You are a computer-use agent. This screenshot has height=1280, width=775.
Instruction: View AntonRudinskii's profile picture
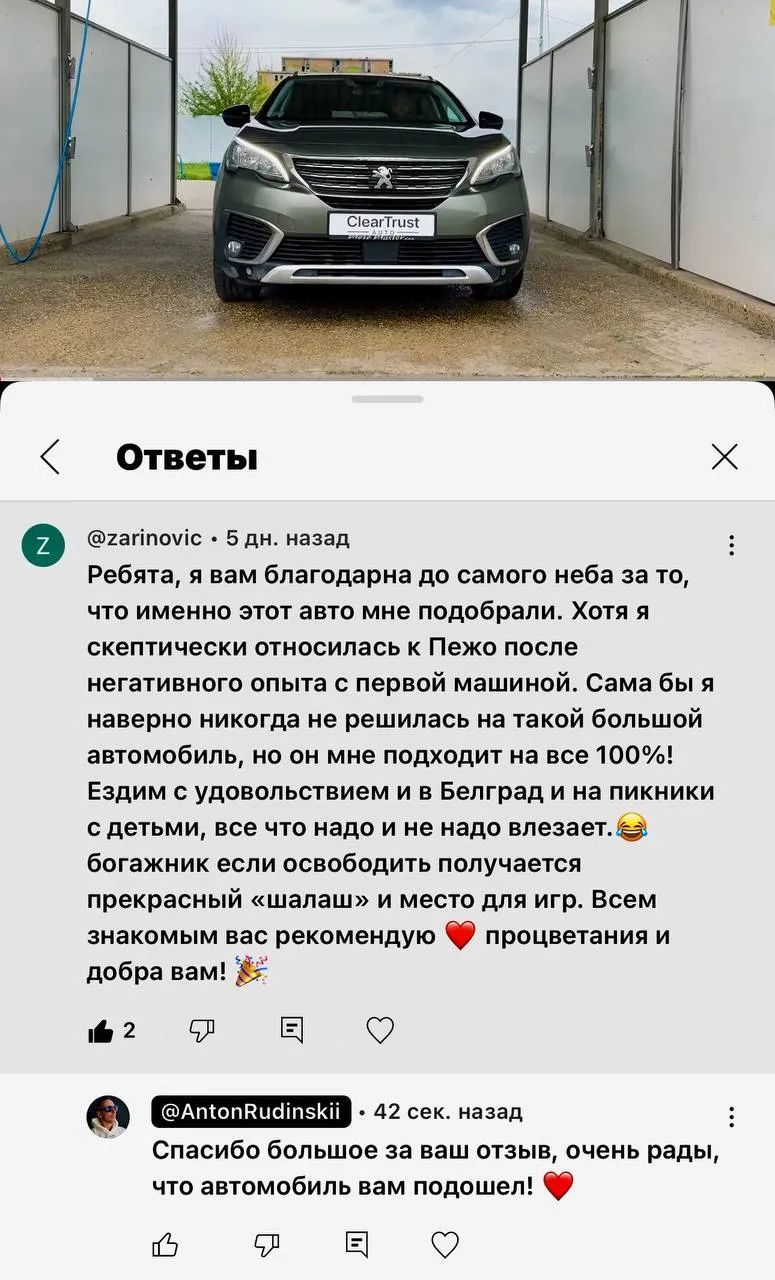pos(108,1117)
